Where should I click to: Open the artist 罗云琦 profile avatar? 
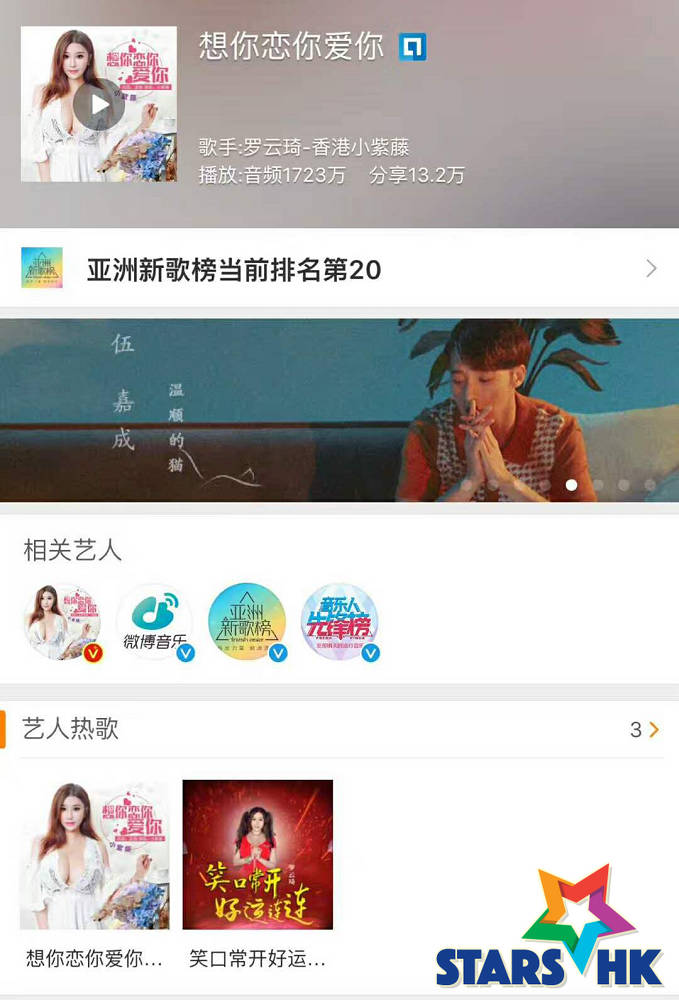(62, 621)
